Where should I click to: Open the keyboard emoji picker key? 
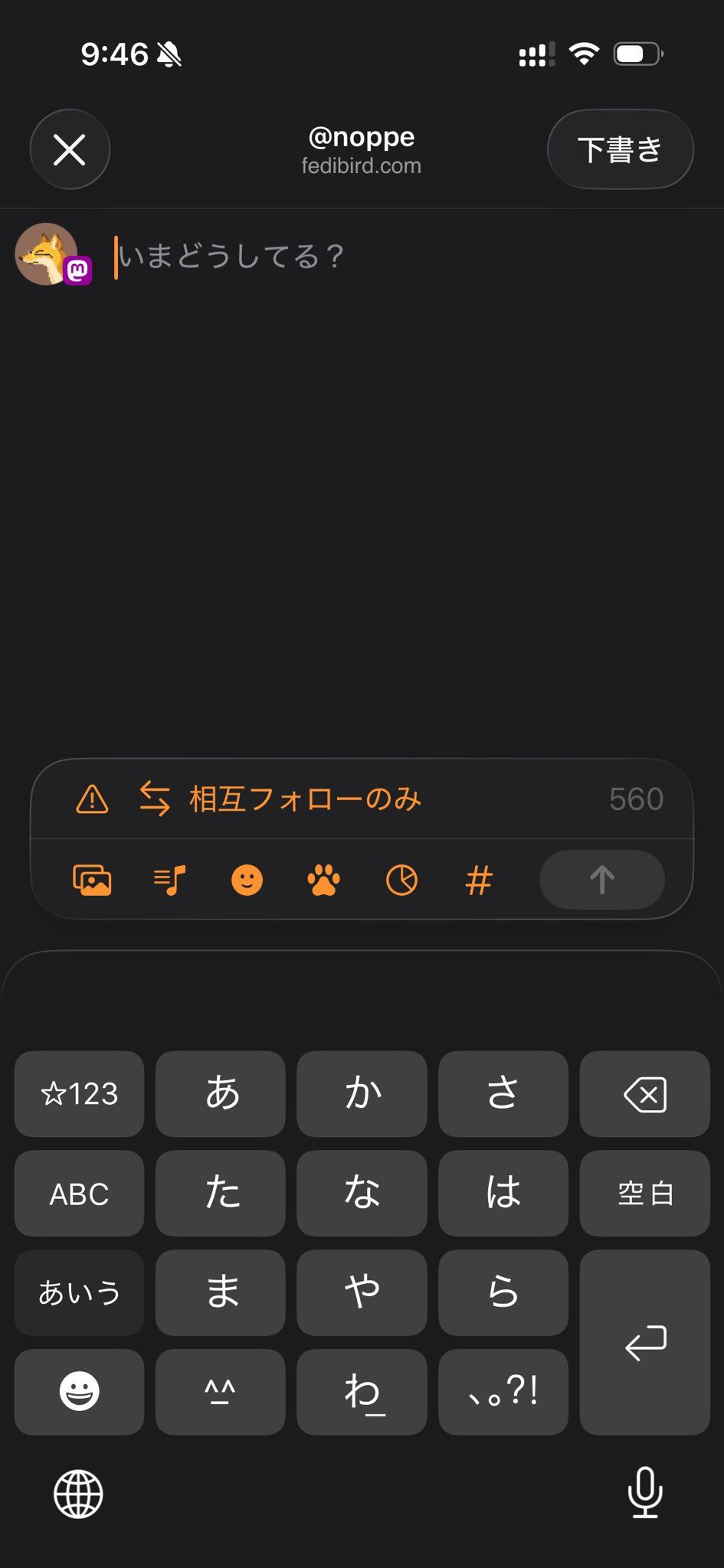[78, 1391]
